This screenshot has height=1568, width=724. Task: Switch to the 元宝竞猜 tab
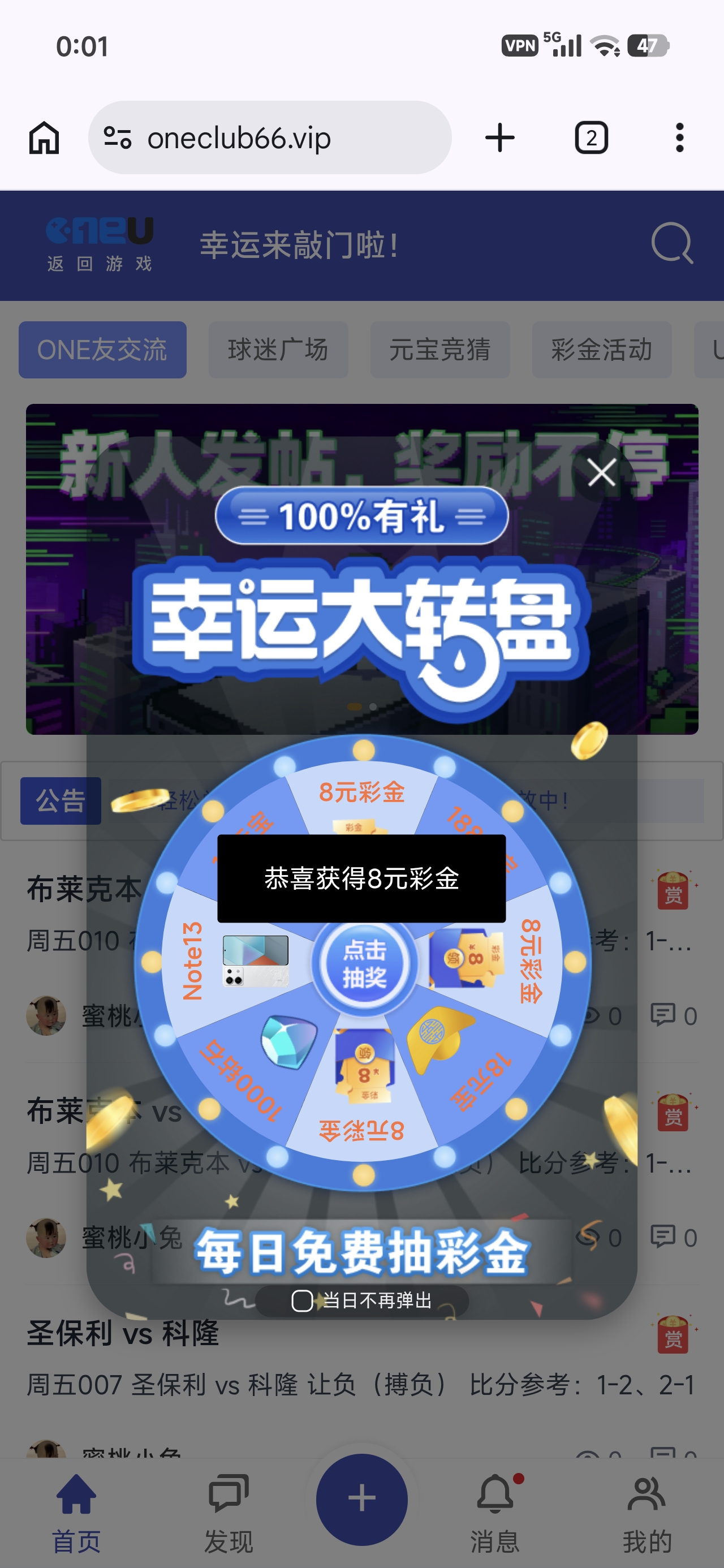pos(439,350)
